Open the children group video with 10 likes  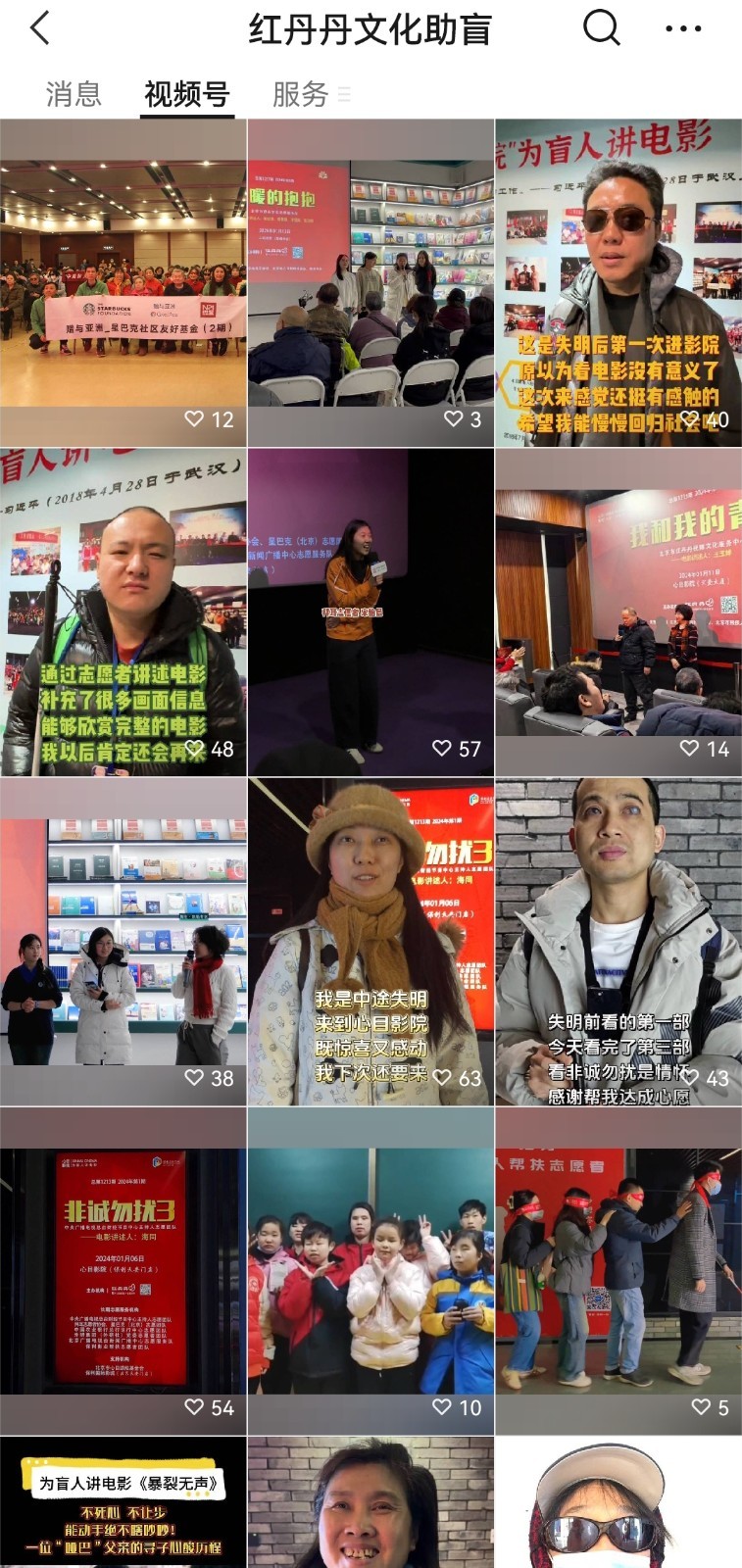[371, 1271]
